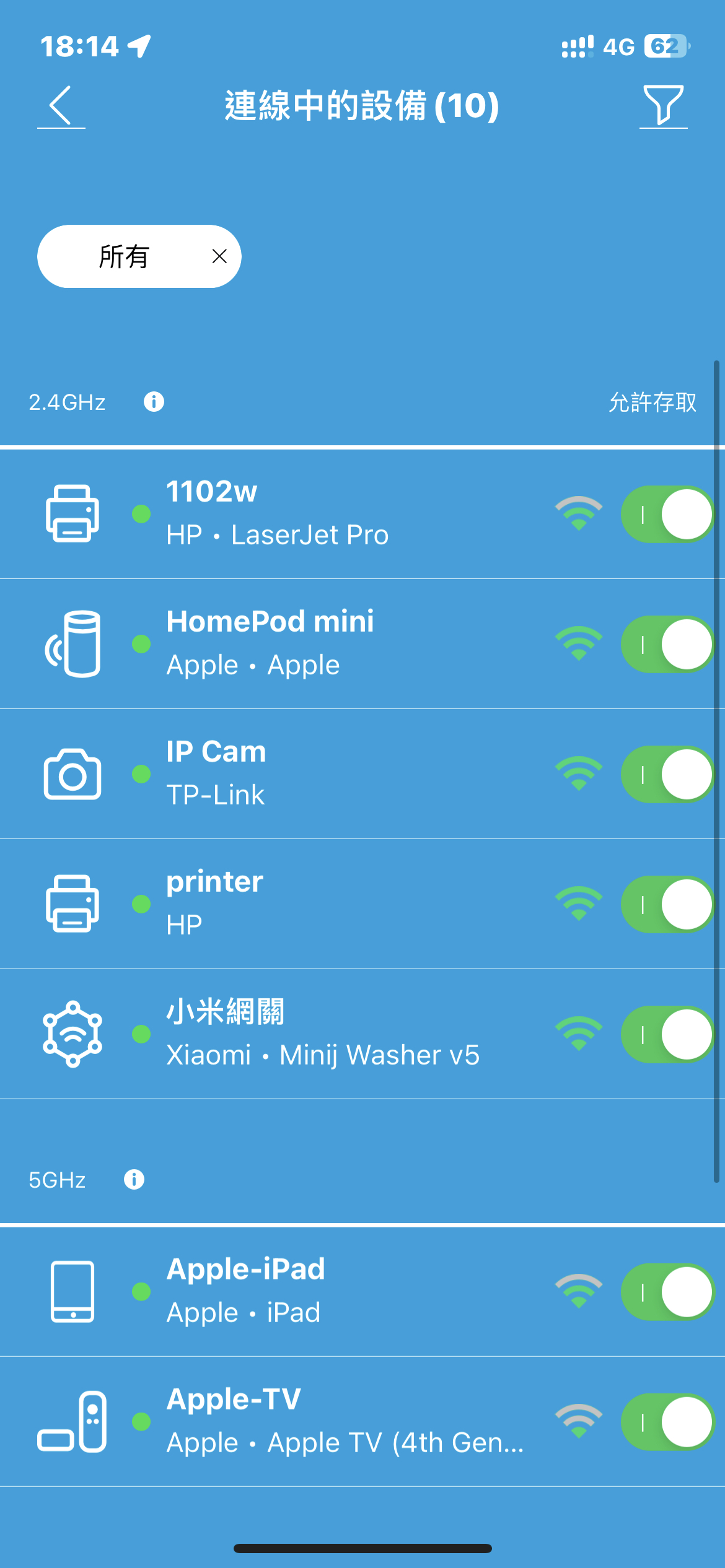Disable access for 1102w HP LaserJet Pro
This screenshot has width=725, height=1568.
(667, 515)
